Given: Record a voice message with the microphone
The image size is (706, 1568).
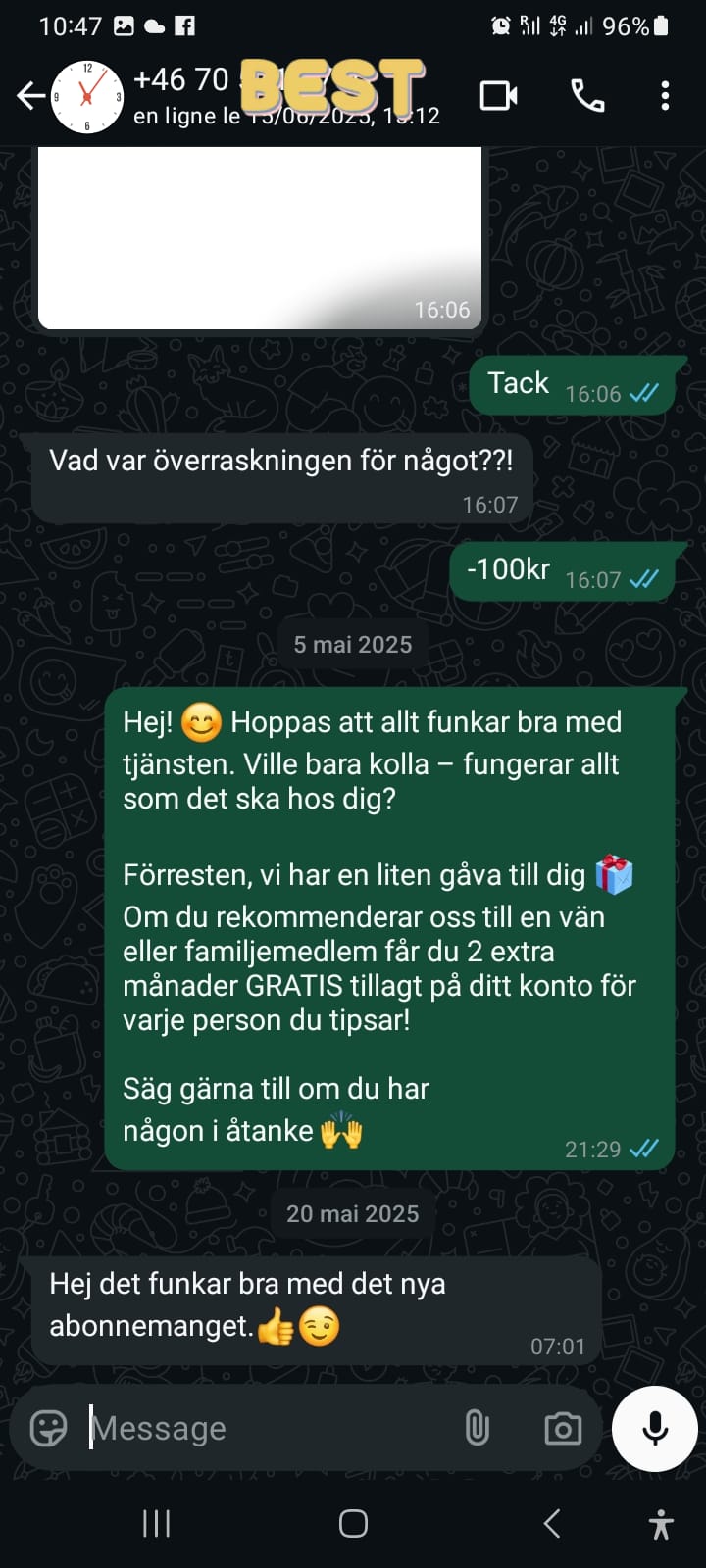Looking at the screenshot, I should tap(655, 1429).
